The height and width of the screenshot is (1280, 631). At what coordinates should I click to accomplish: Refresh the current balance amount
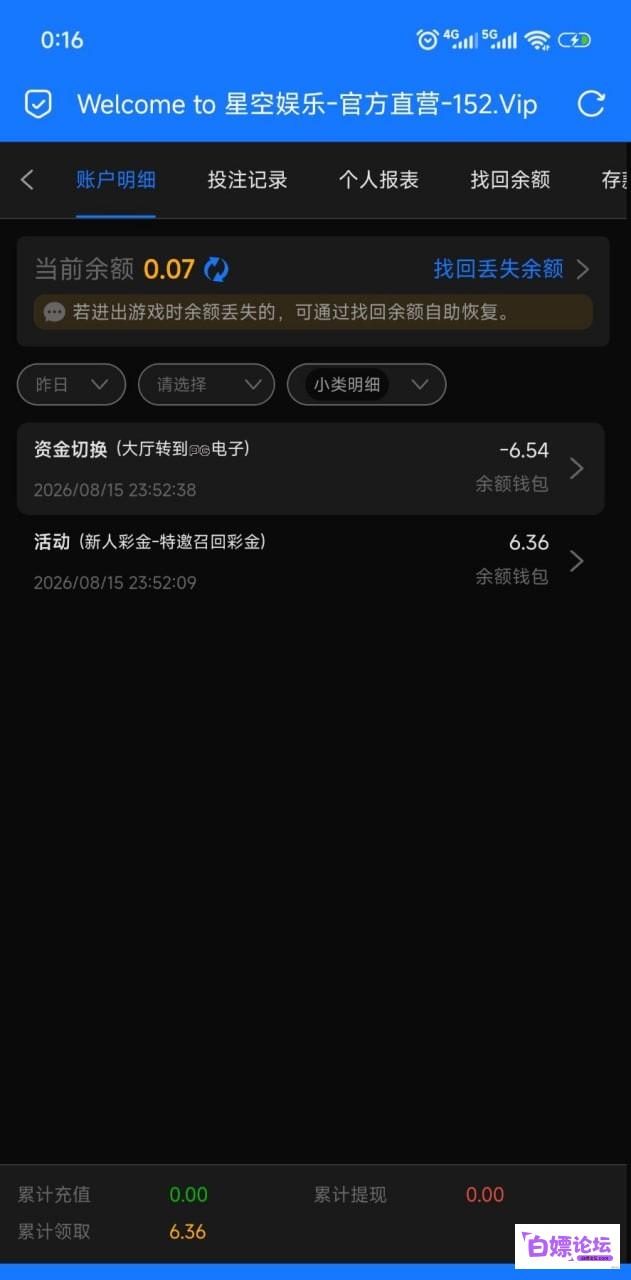216,269
